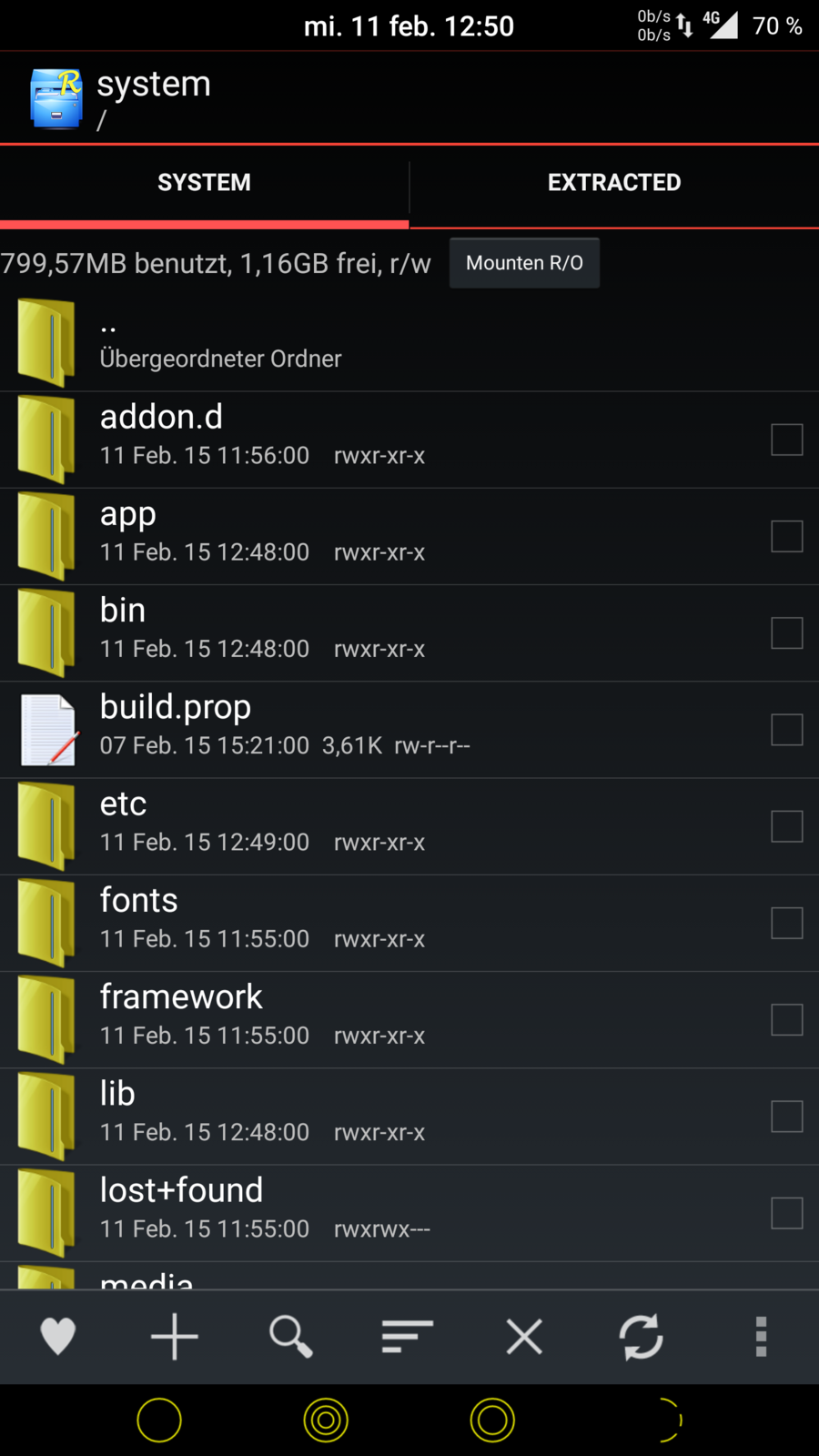The width and height of the screenshot is (819, 1456).
Task: Tap the X close icon in toolbar
Action: (x=524, y=1337)
